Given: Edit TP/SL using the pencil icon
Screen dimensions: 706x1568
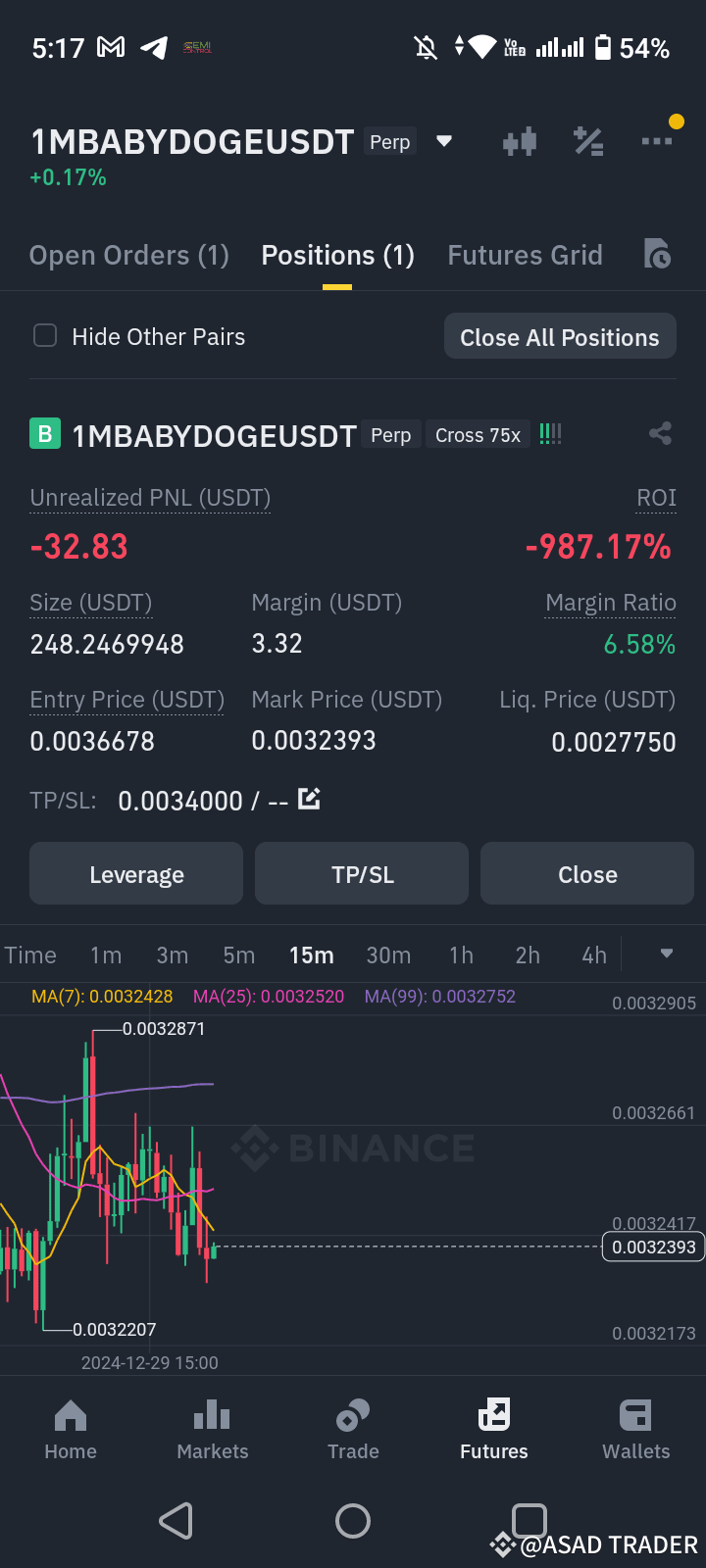Looking at the screenshot, I should point(310,800).
